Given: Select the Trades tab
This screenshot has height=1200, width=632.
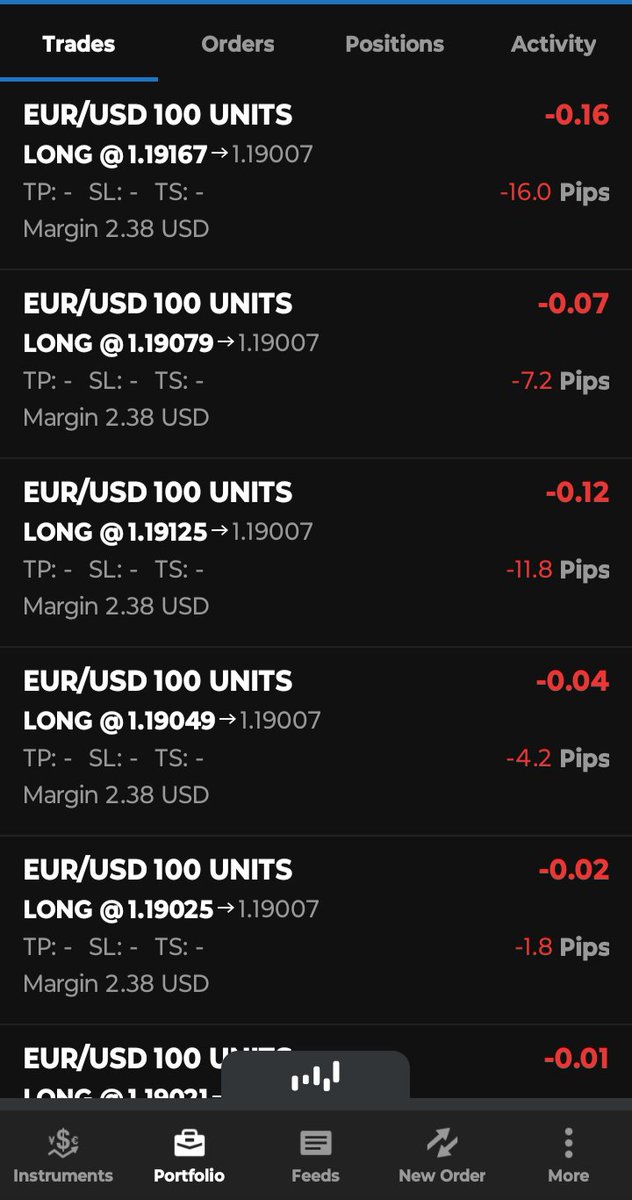Looking at the screenshot, I should pyautogui.click(x=78, y=44).
